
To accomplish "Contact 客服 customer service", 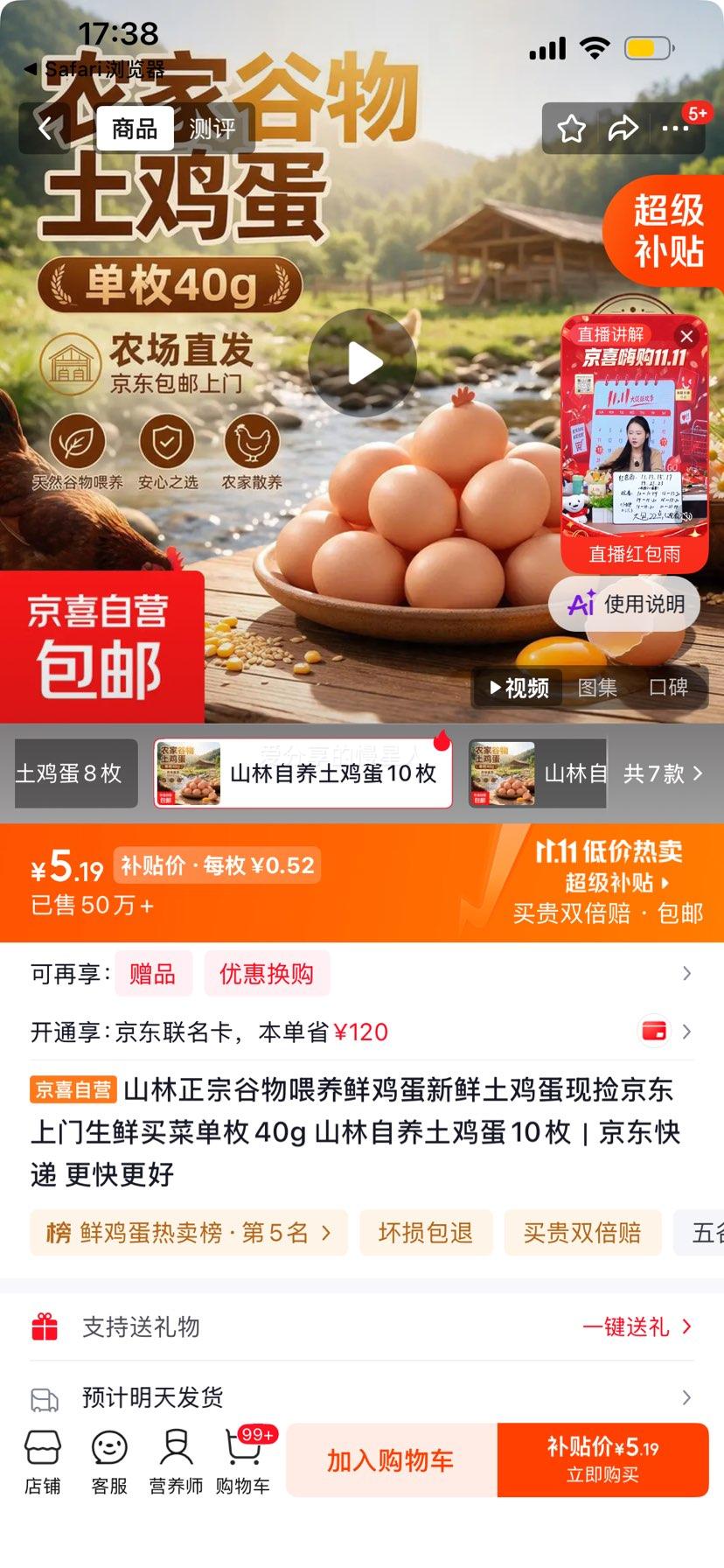I will [x=109, y=1462].
